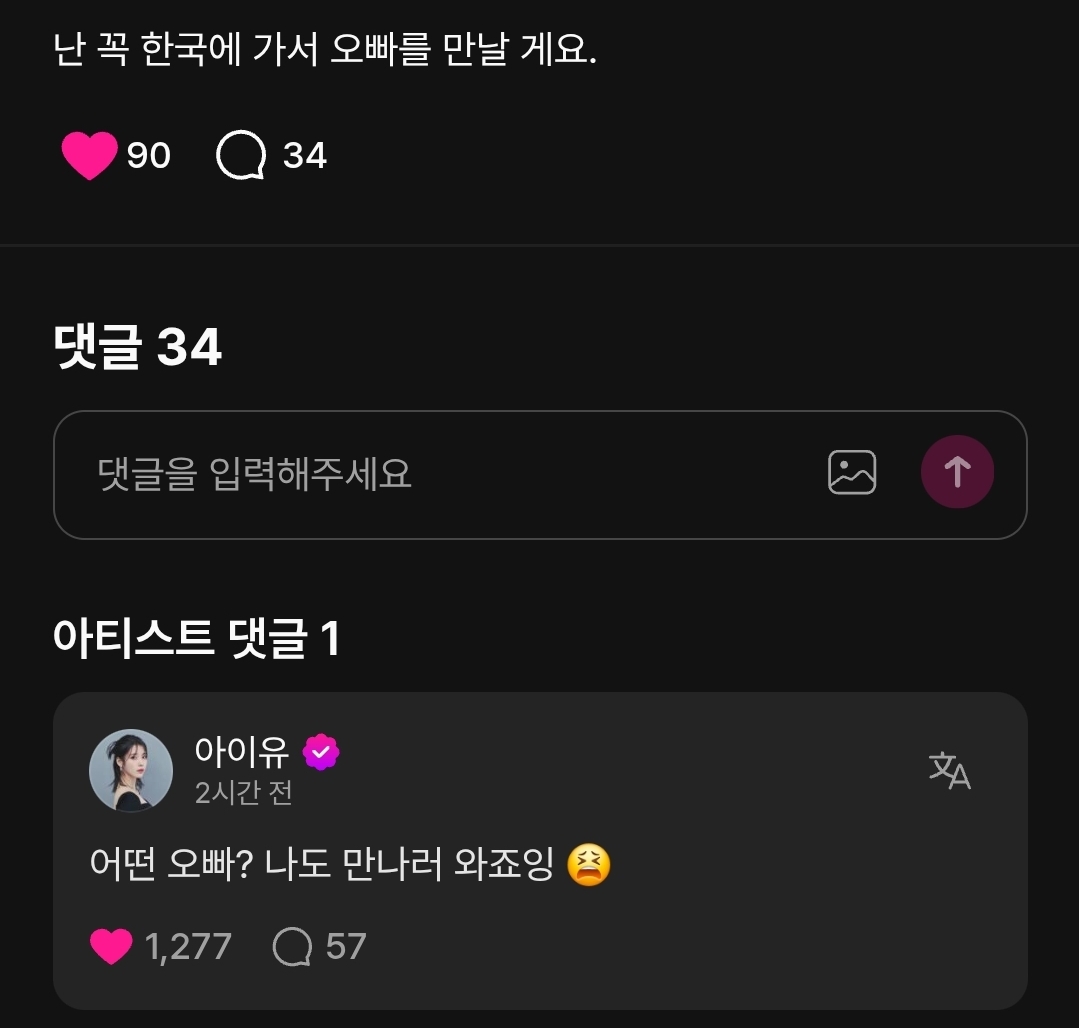Screen dimensions: 1079x1028
Task: Open 아이유's profile picture
Action: (x=131, y=770)
